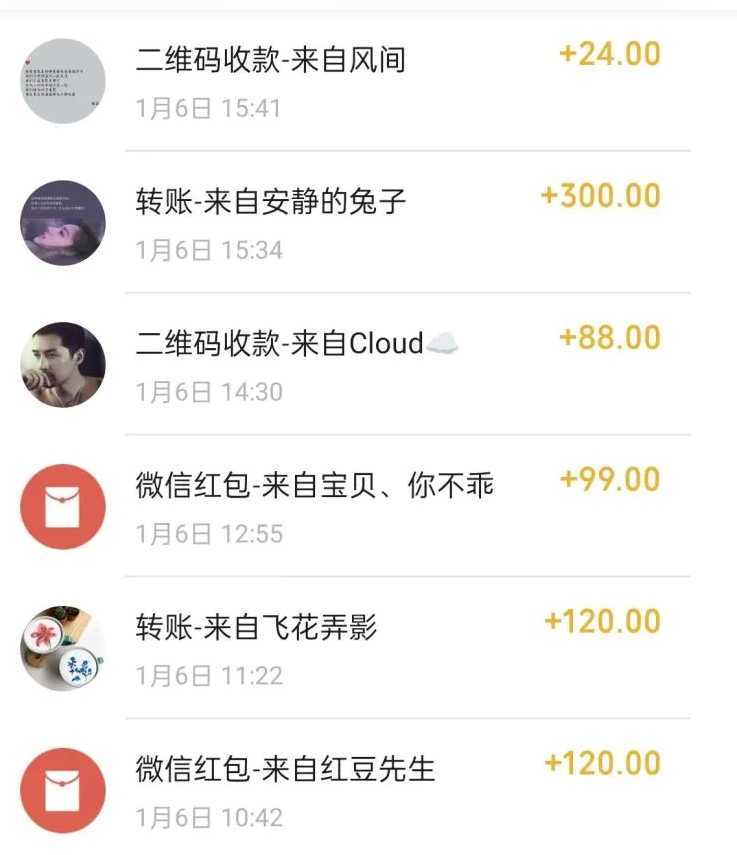Open the red envelope icon from 红豆先生
The image size is (737, 855).
[62, 788]
